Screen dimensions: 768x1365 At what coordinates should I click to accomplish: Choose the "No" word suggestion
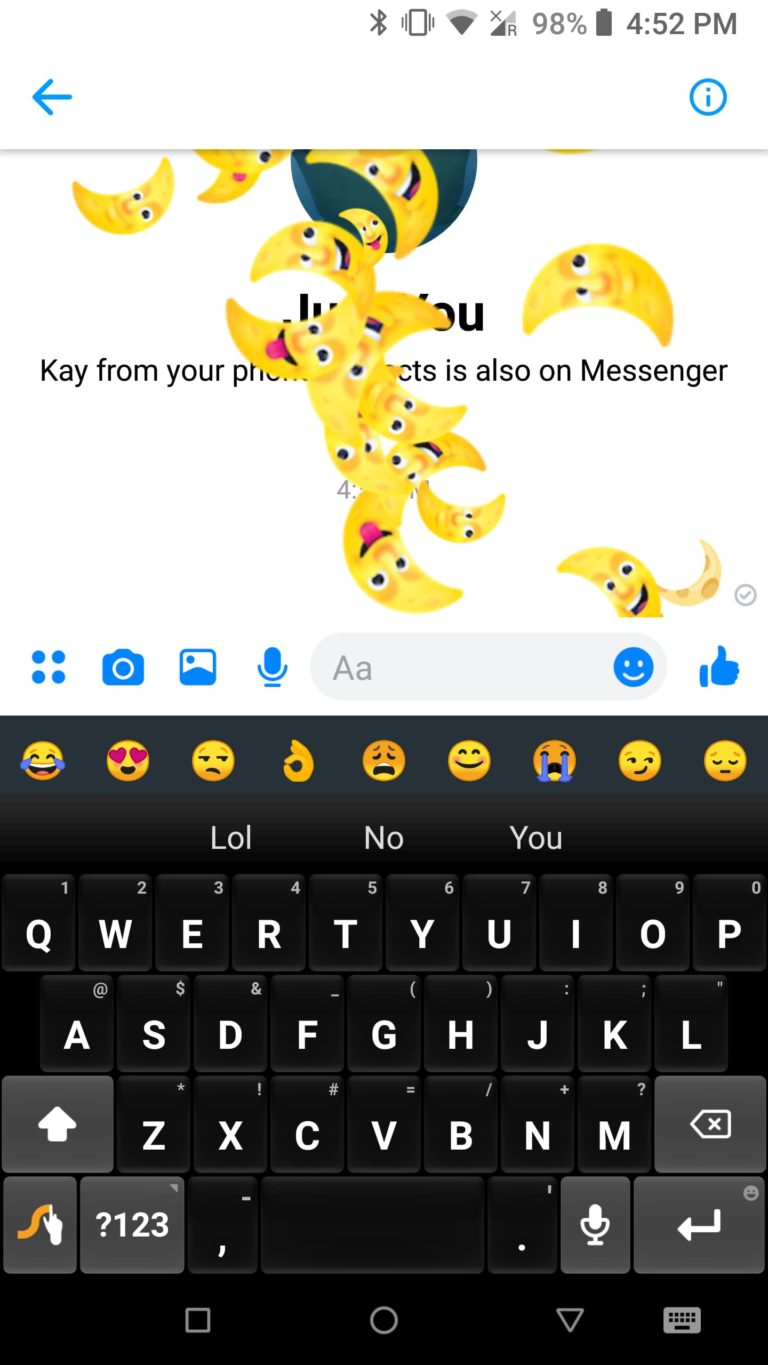pyautogui.click(x=383, y=837)
